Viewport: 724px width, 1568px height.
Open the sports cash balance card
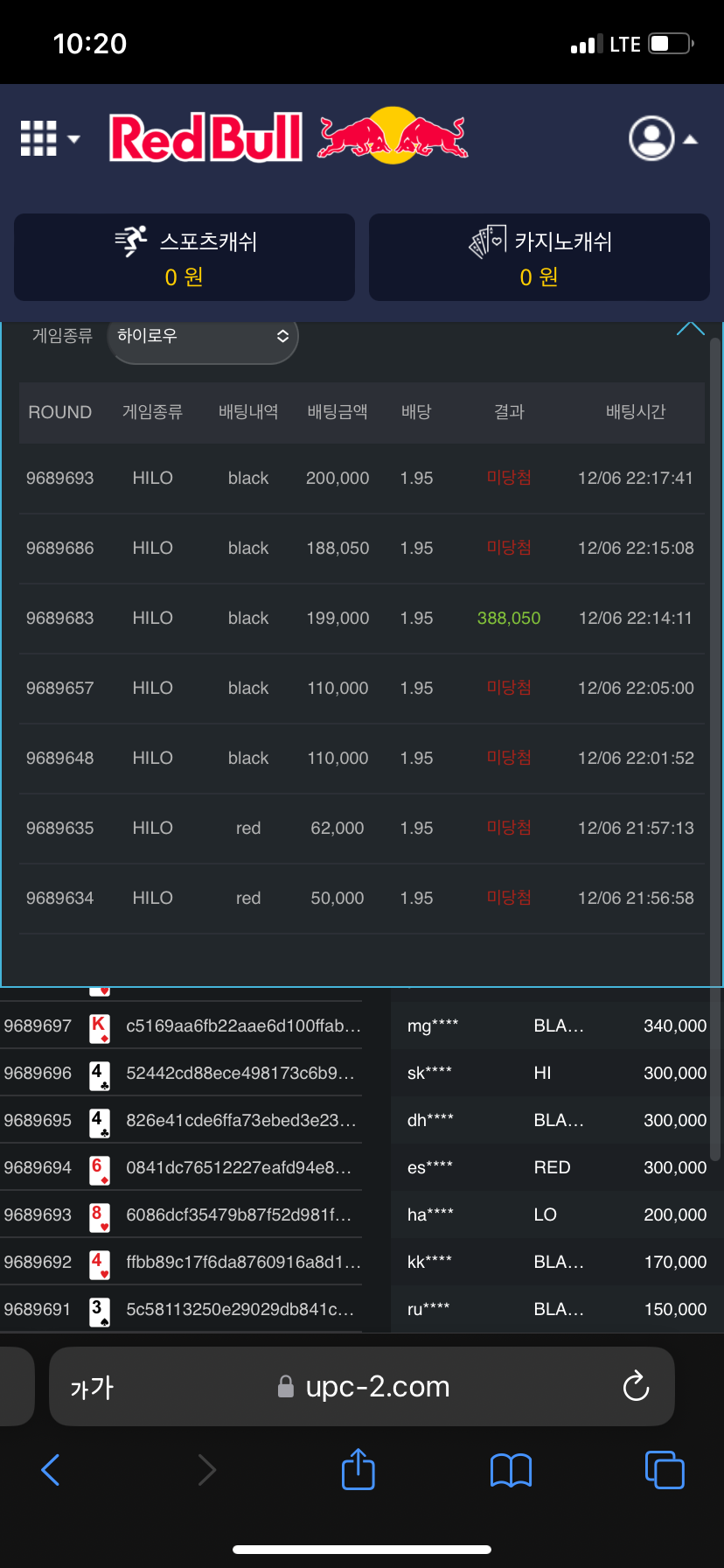(184, 257)
